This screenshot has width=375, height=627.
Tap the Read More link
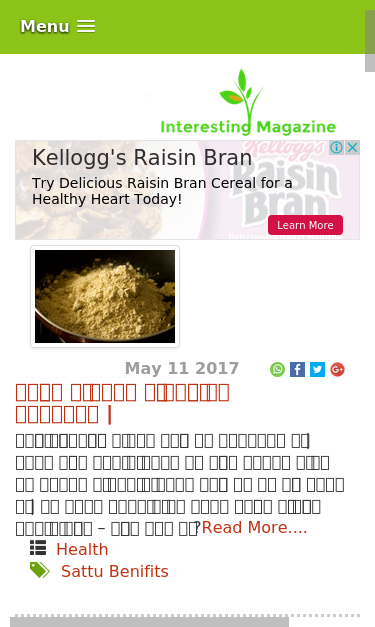click(x=254, y=527)
